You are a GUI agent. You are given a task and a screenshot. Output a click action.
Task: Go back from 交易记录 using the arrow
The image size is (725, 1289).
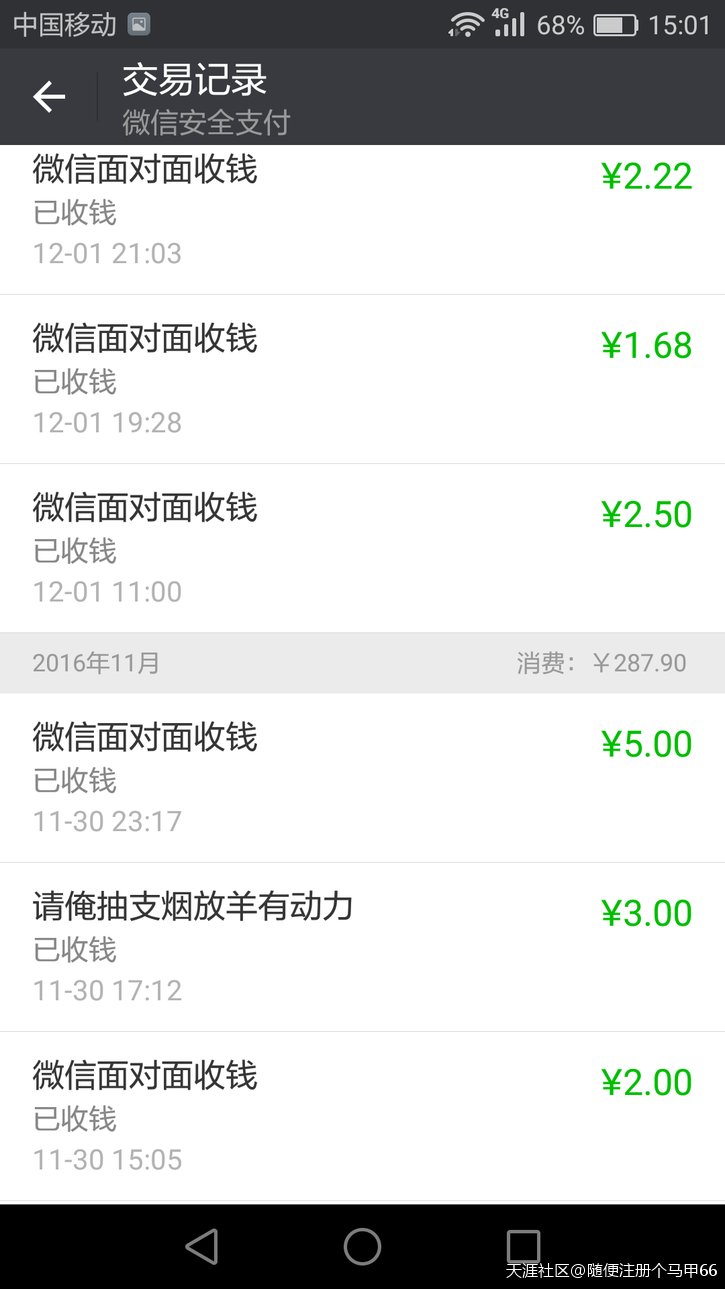(x=49, y=97)
